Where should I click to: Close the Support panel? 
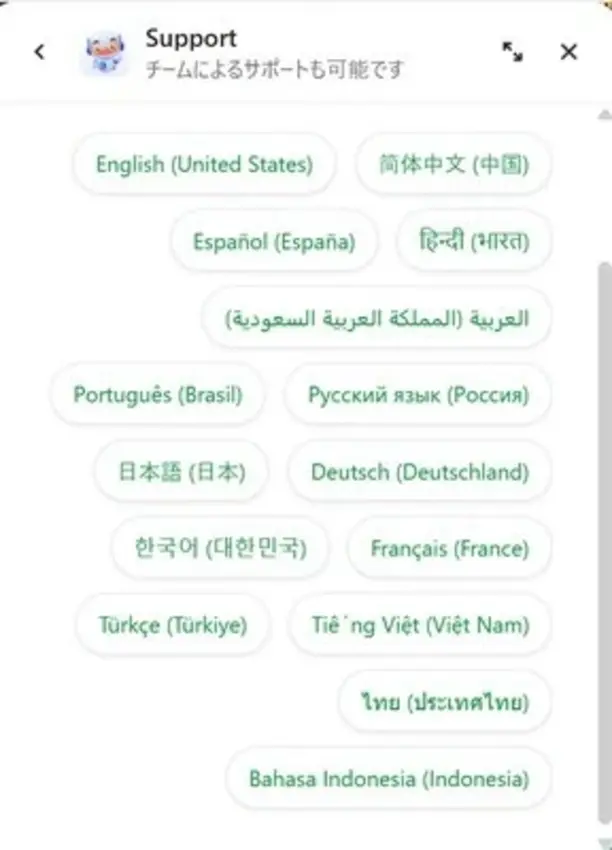tap(569, 52)
